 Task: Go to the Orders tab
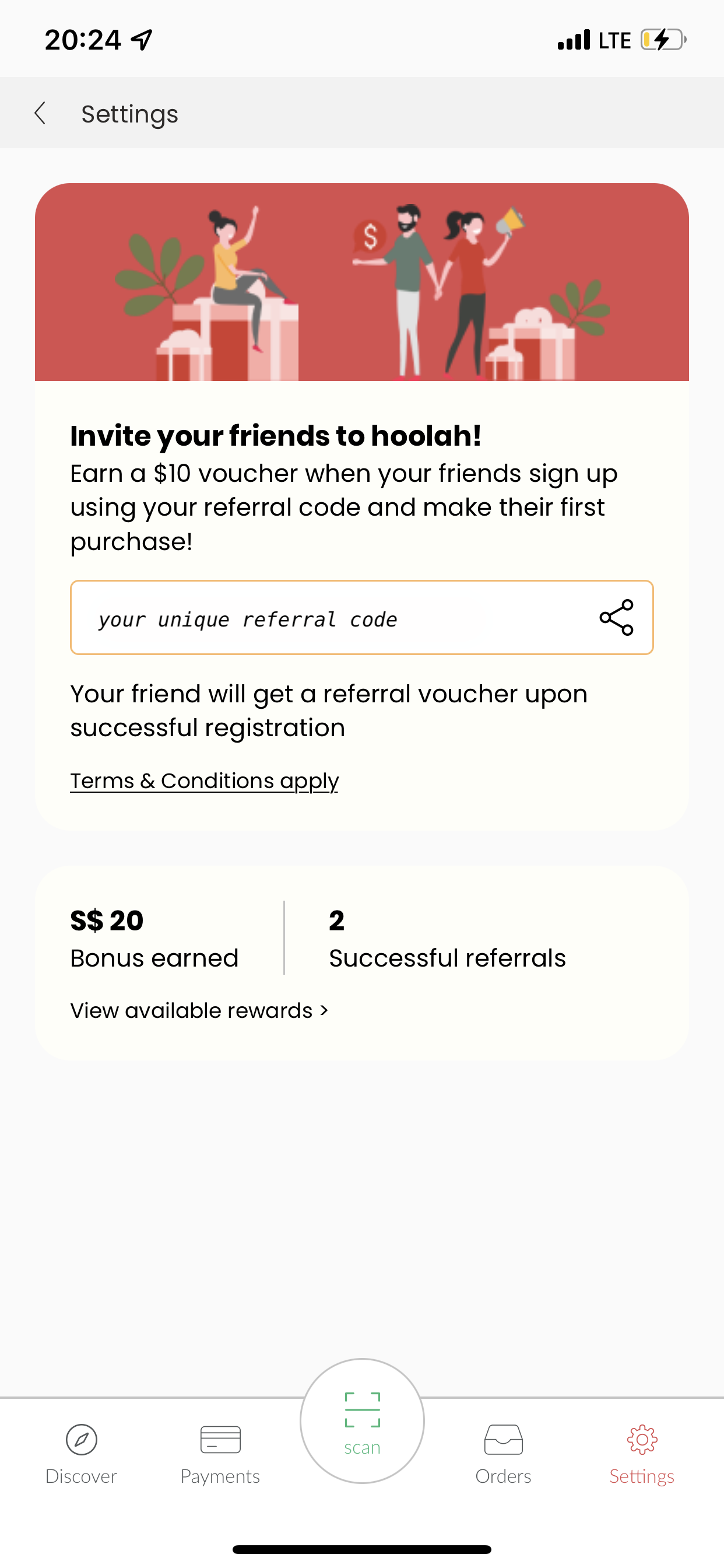tap(503, 1455)
